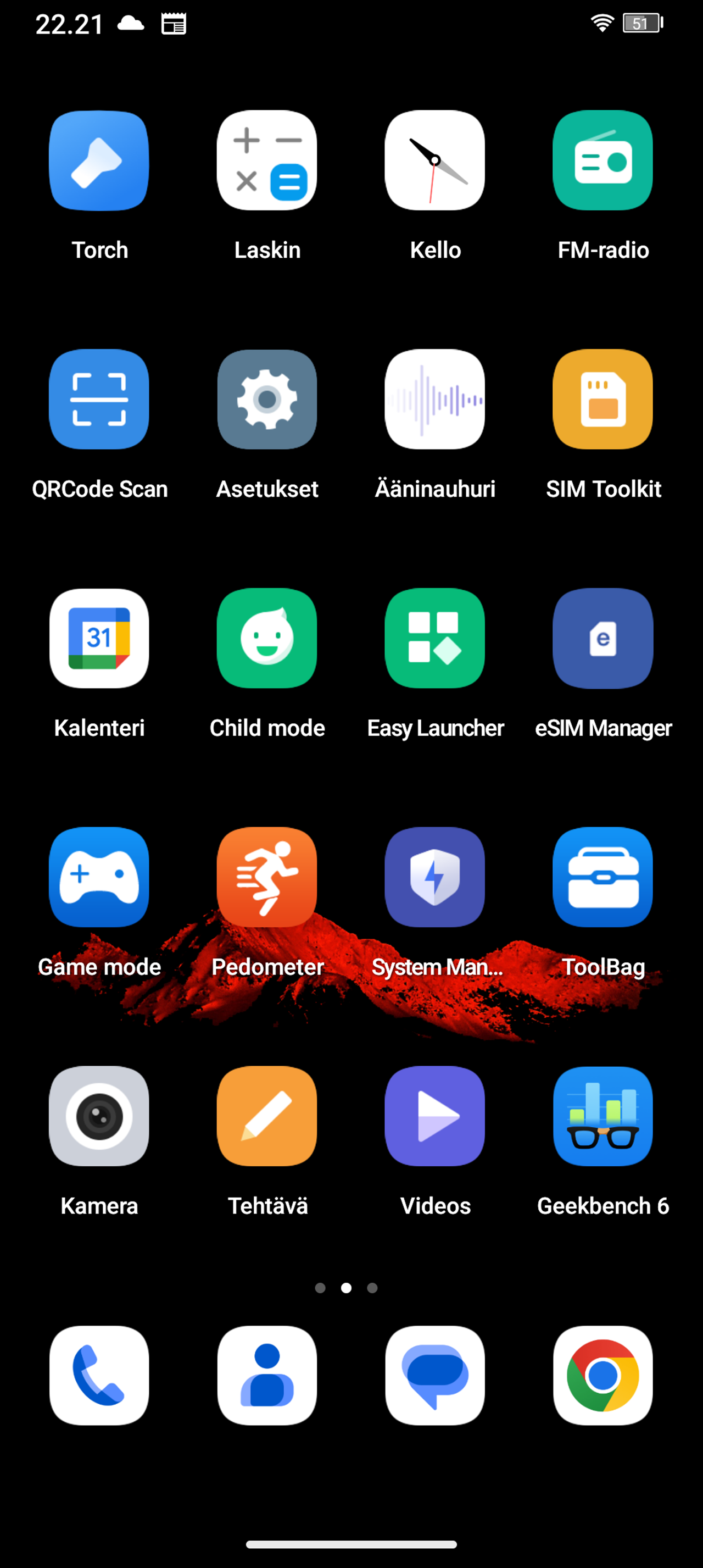Image resolution: width=703 pixels, height=1568 pixels.
Task: Launch the Kamera app
Action: [x=99, y=1116]
